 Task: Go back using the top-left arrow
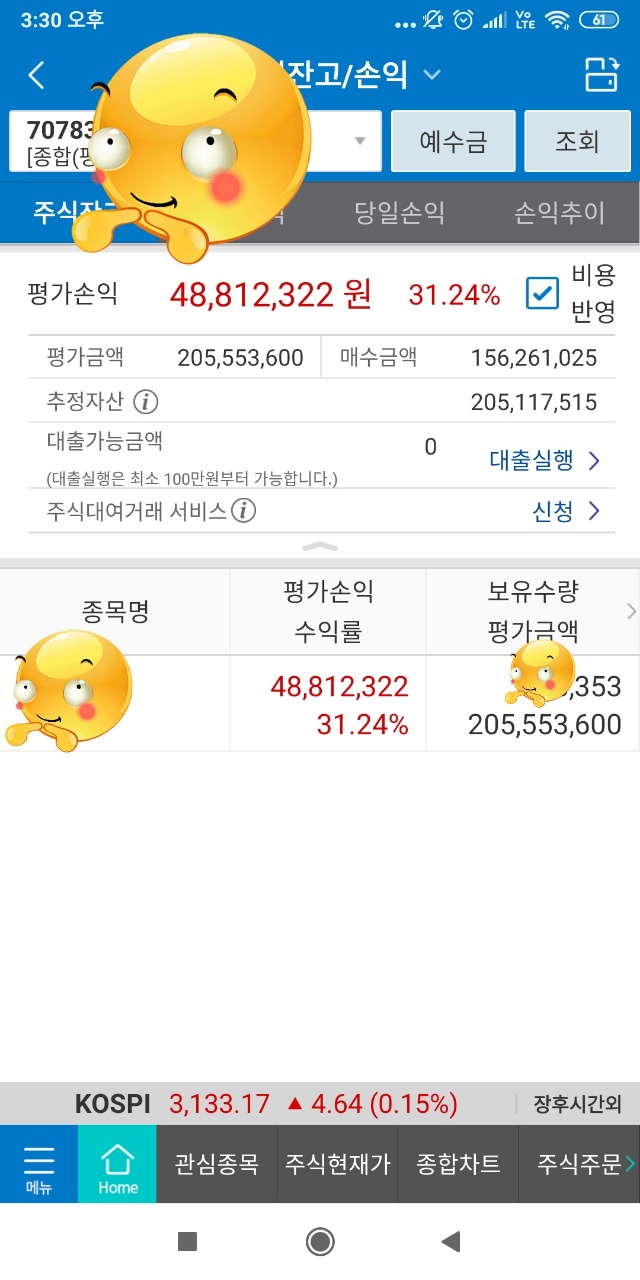(37, 75)
